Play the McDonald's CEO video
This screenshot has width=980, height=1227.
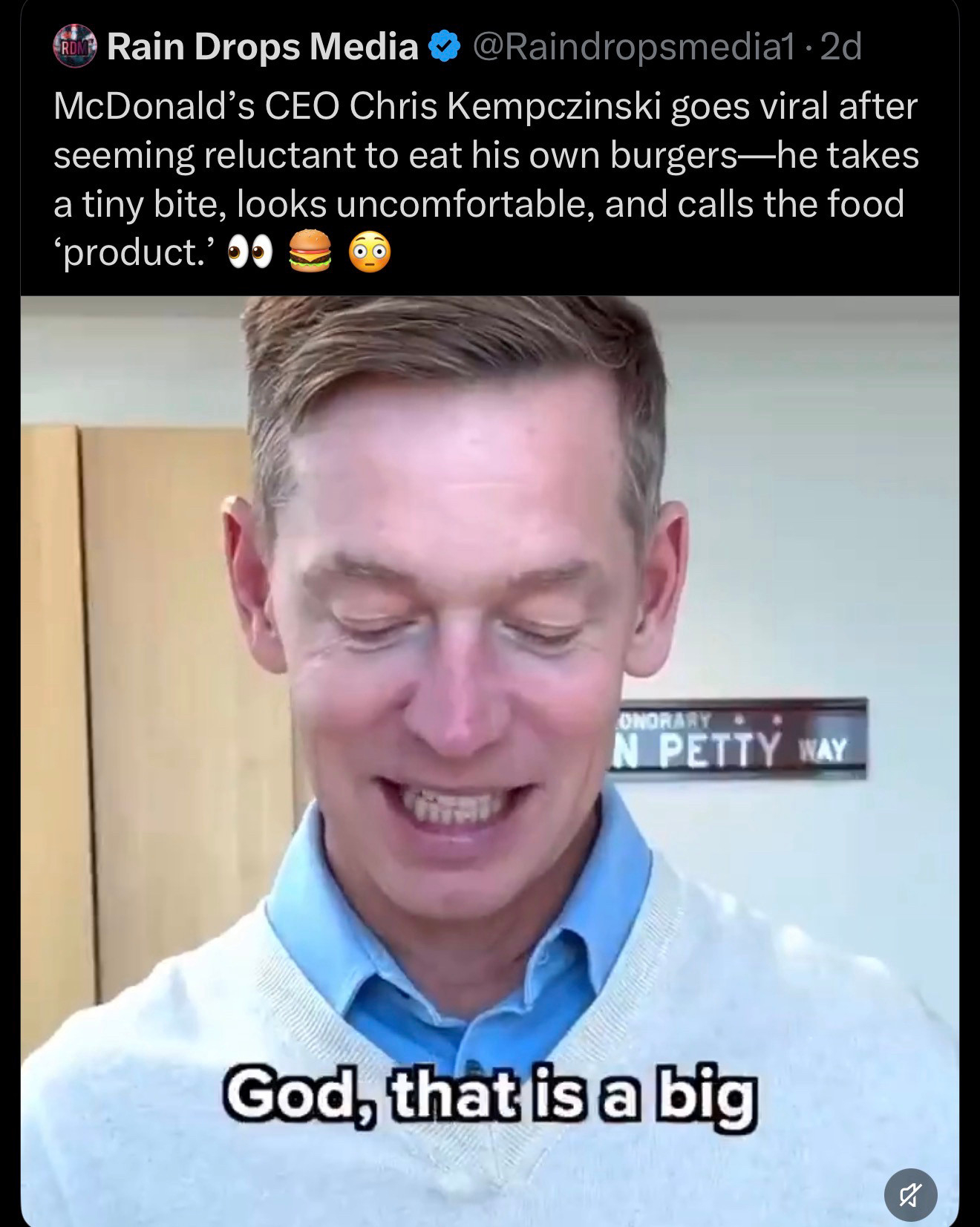[x=490, y=742]
